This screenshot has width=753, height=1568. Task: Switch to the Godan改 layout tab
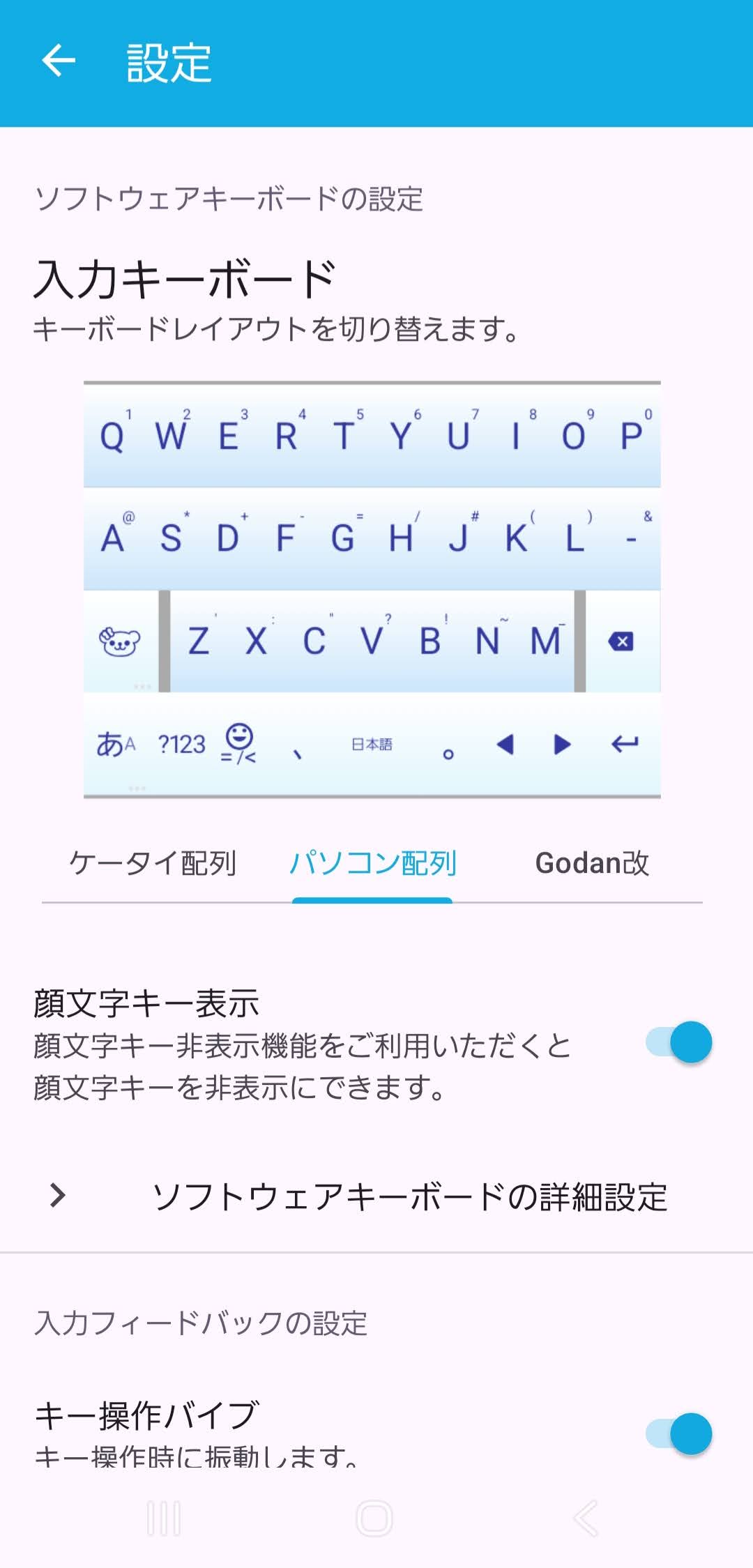point(591,863)
